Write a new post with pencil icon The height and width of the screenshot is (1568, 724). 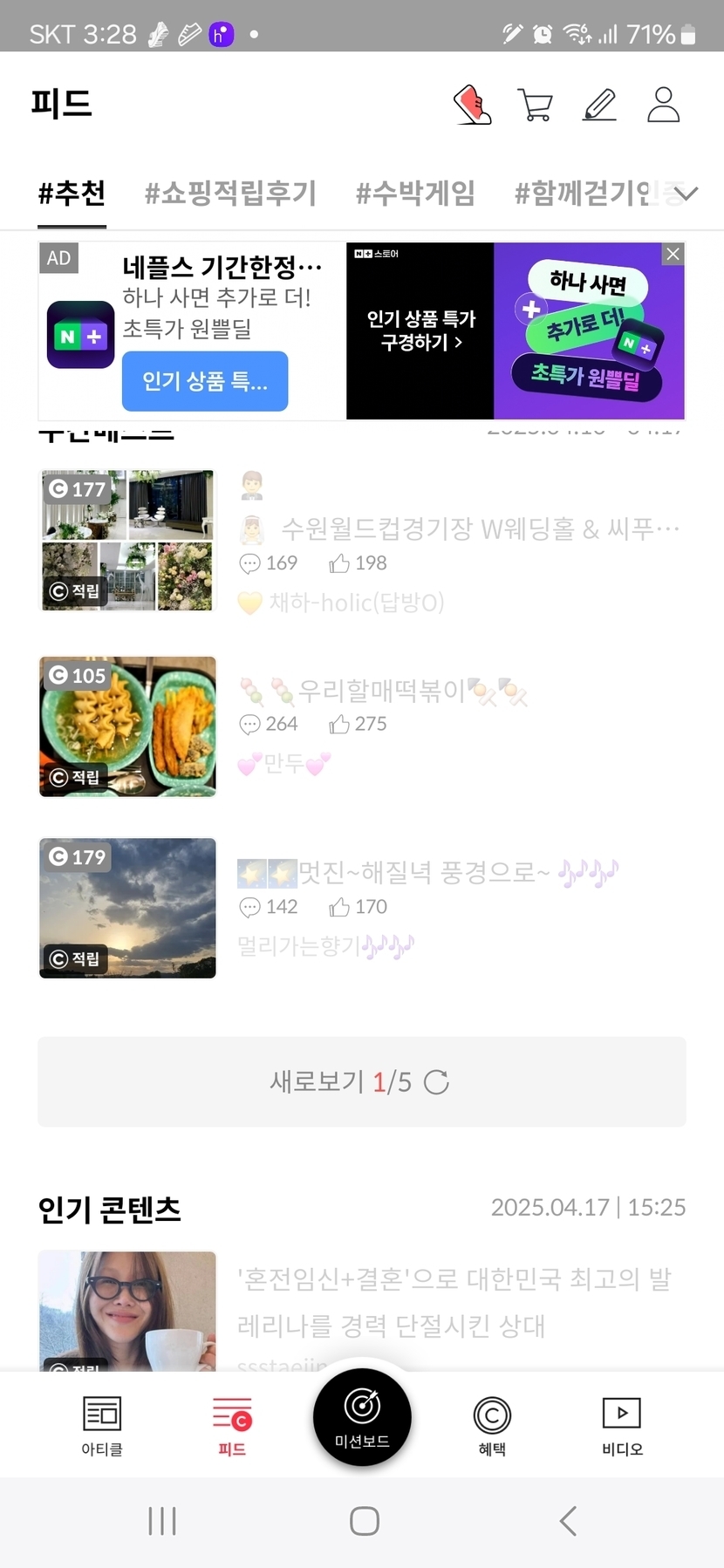(x=600, y=105)
